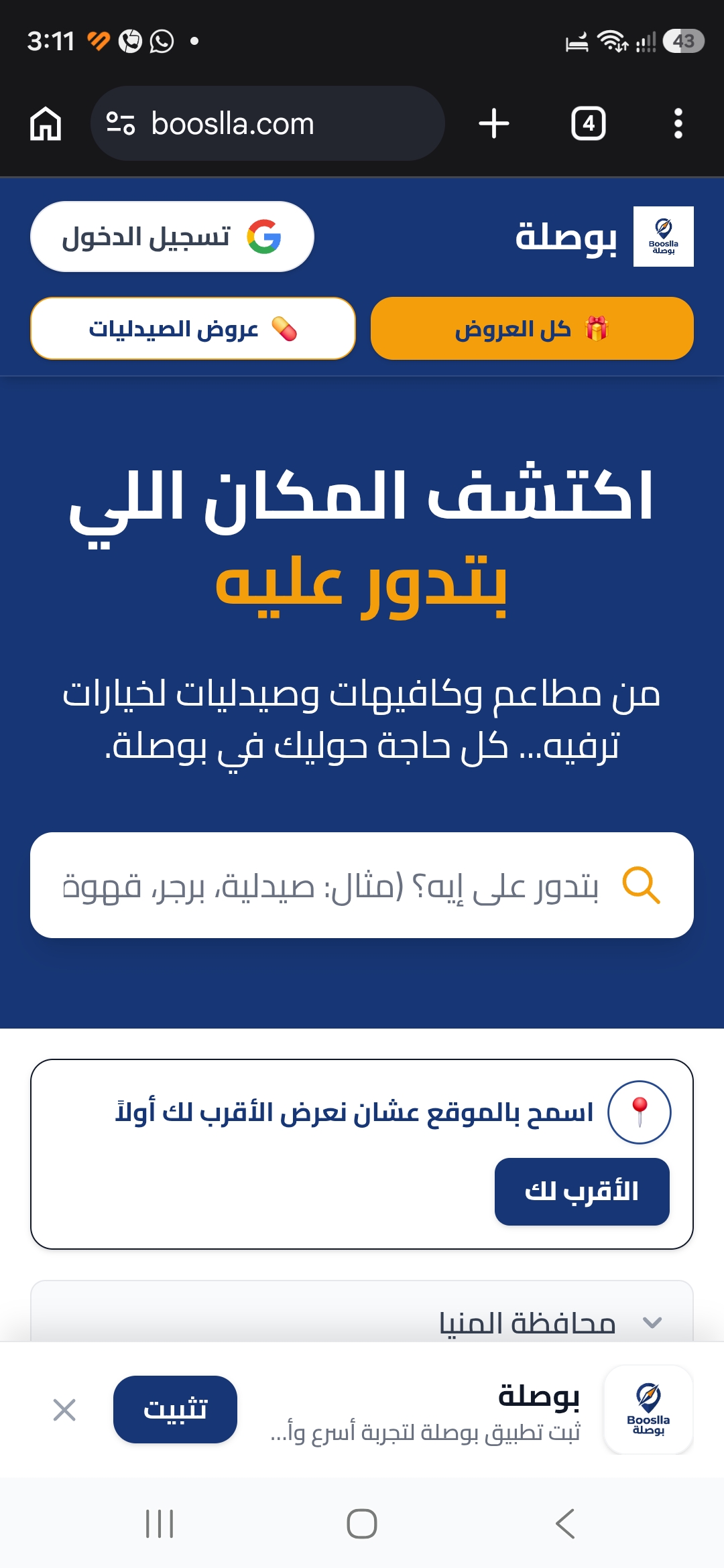Go back using the system back button
Screen dimensions: 724x1568
pyautogui.click(x=565, y=1524)
